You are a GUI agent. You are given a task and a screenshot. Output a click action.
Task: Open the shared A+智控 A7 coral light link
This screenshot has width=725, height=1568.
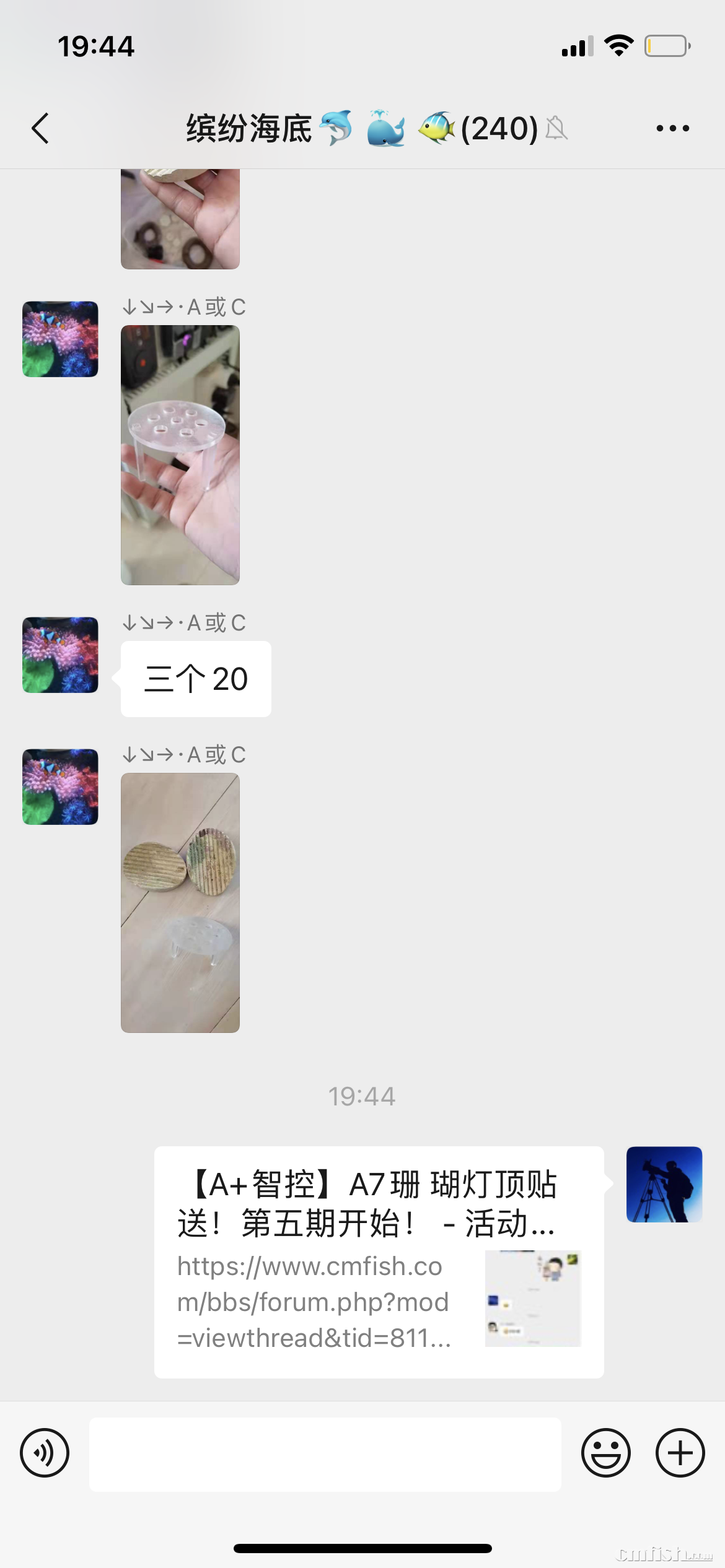coord(379,1261)
